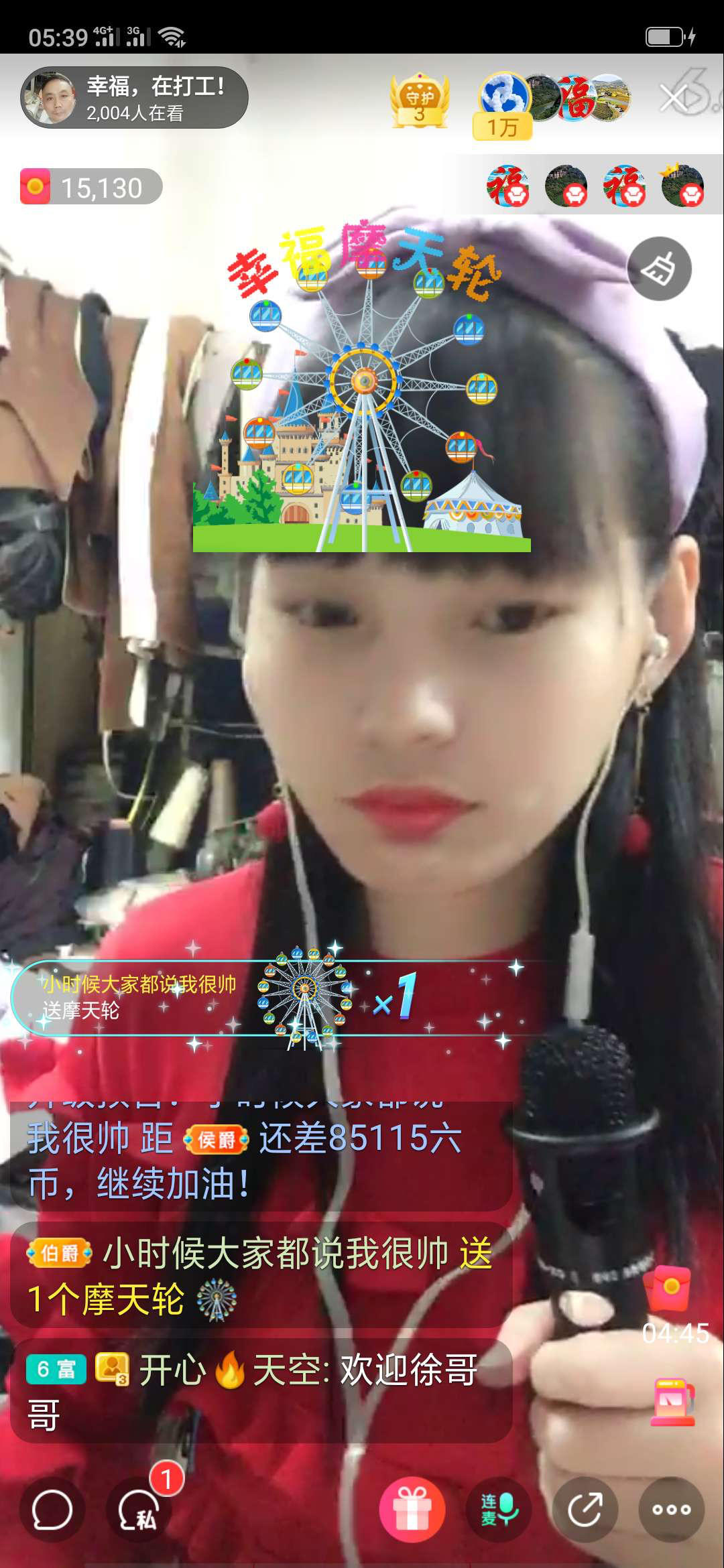Request 连麦 mic connection
The width and height of the screenshot is (724, 1568).
(499, 1510)
